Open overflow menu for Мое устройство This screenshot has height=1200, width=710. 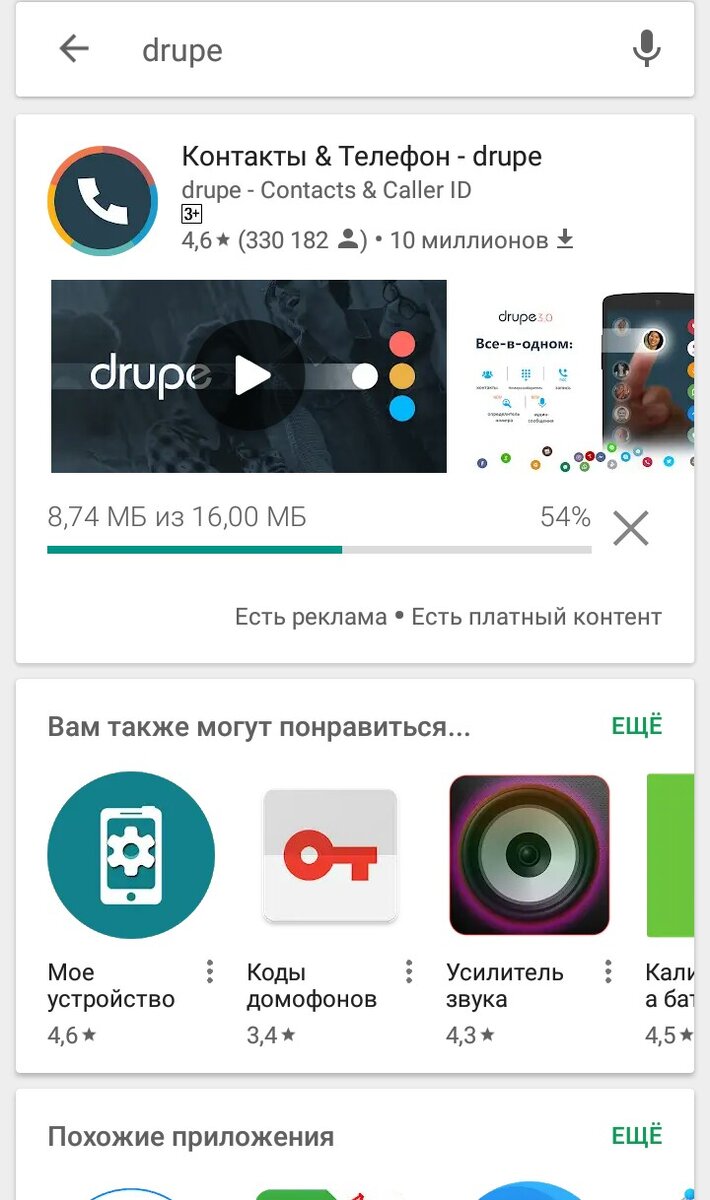(209, 971)
